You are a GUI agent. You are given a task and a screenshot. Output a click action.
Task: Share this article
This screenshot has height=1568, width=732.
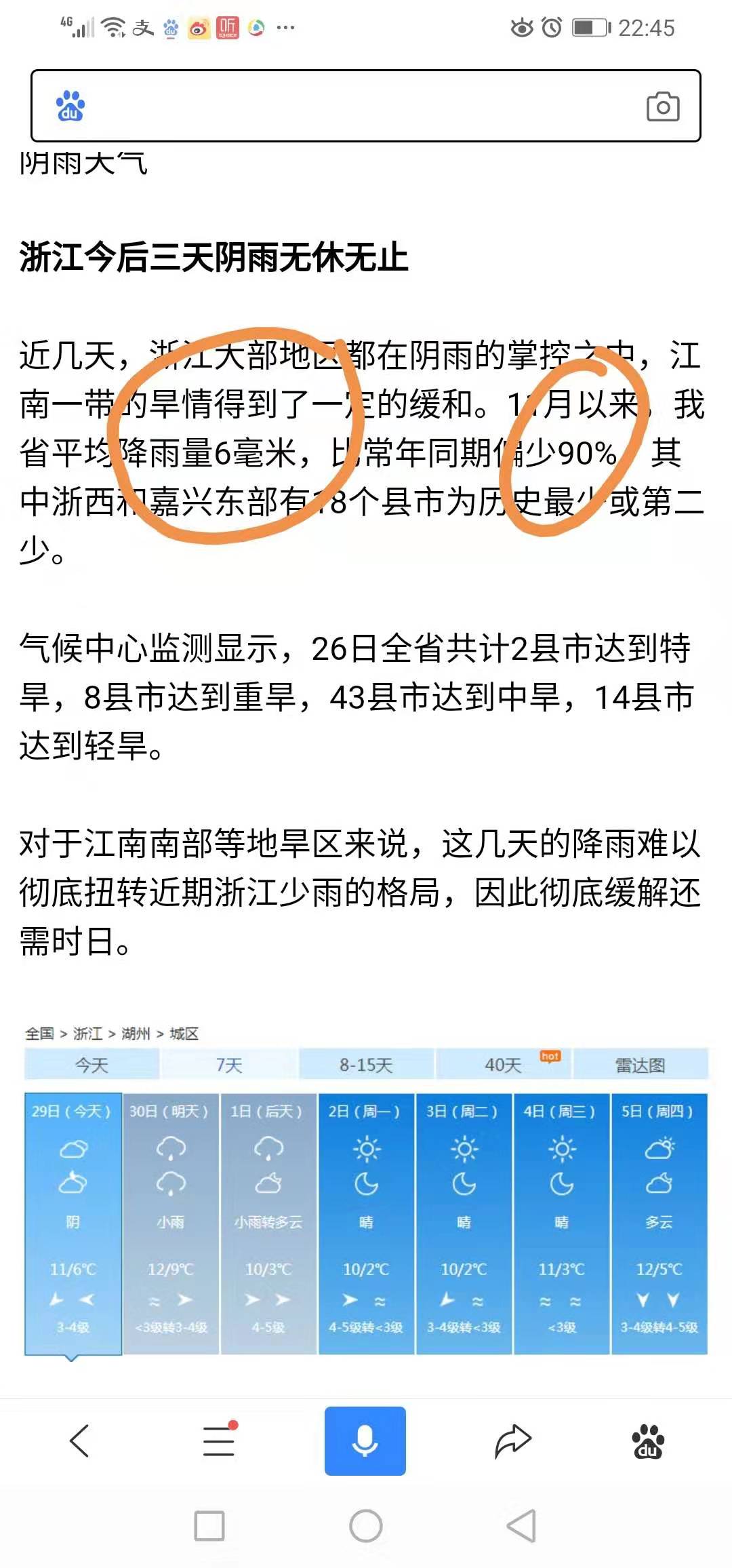(x=513, y=1440)
